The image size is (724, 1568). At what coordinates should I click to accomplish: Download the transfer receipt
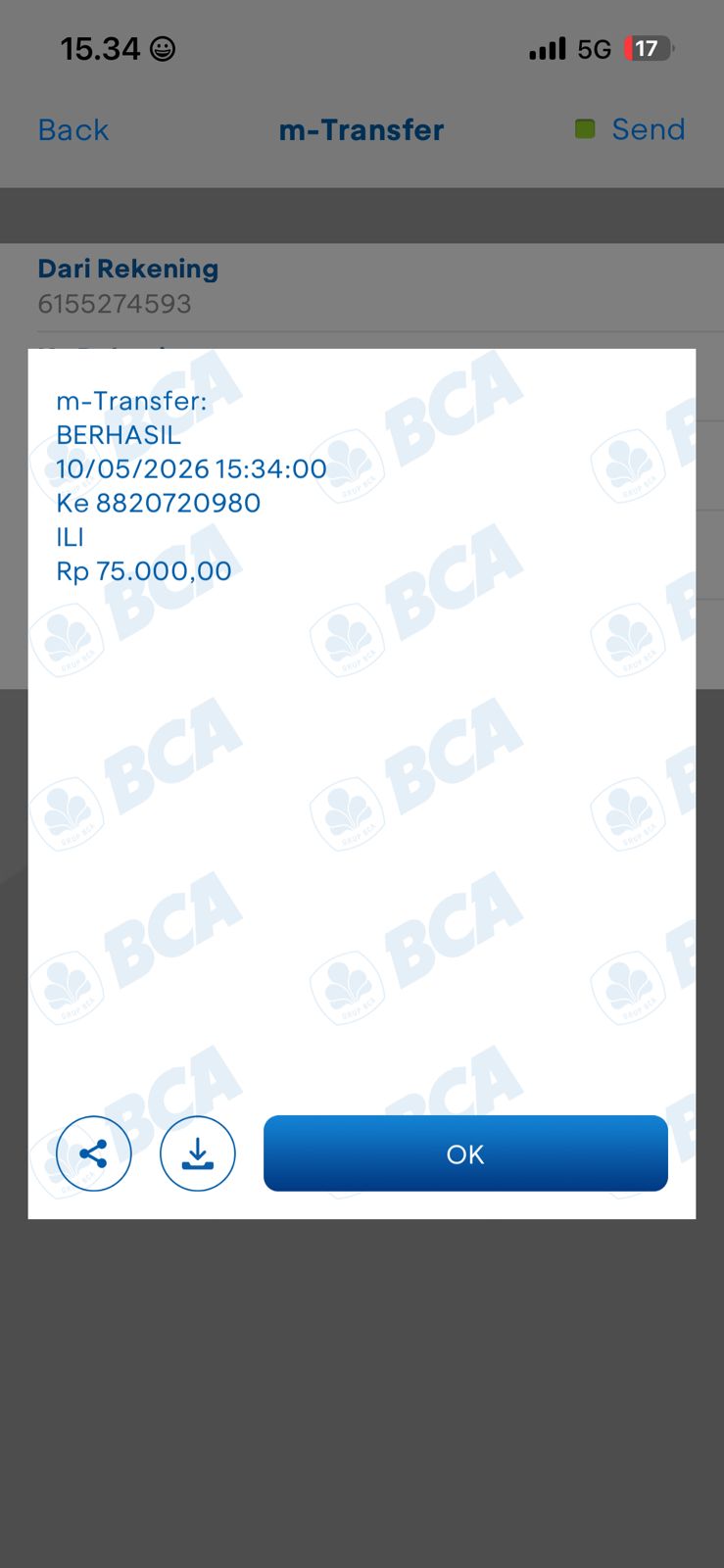coord(198,1153)
